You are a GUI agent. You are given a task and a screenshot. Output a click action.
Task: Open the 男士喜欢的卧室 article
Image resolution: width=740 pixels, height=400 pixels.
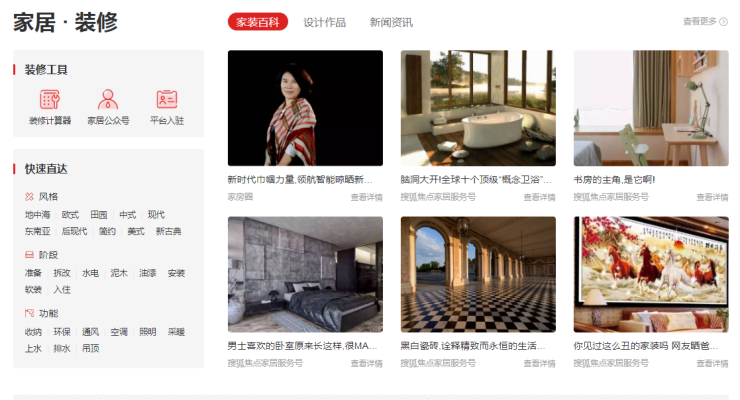click(x=300, y=345)
